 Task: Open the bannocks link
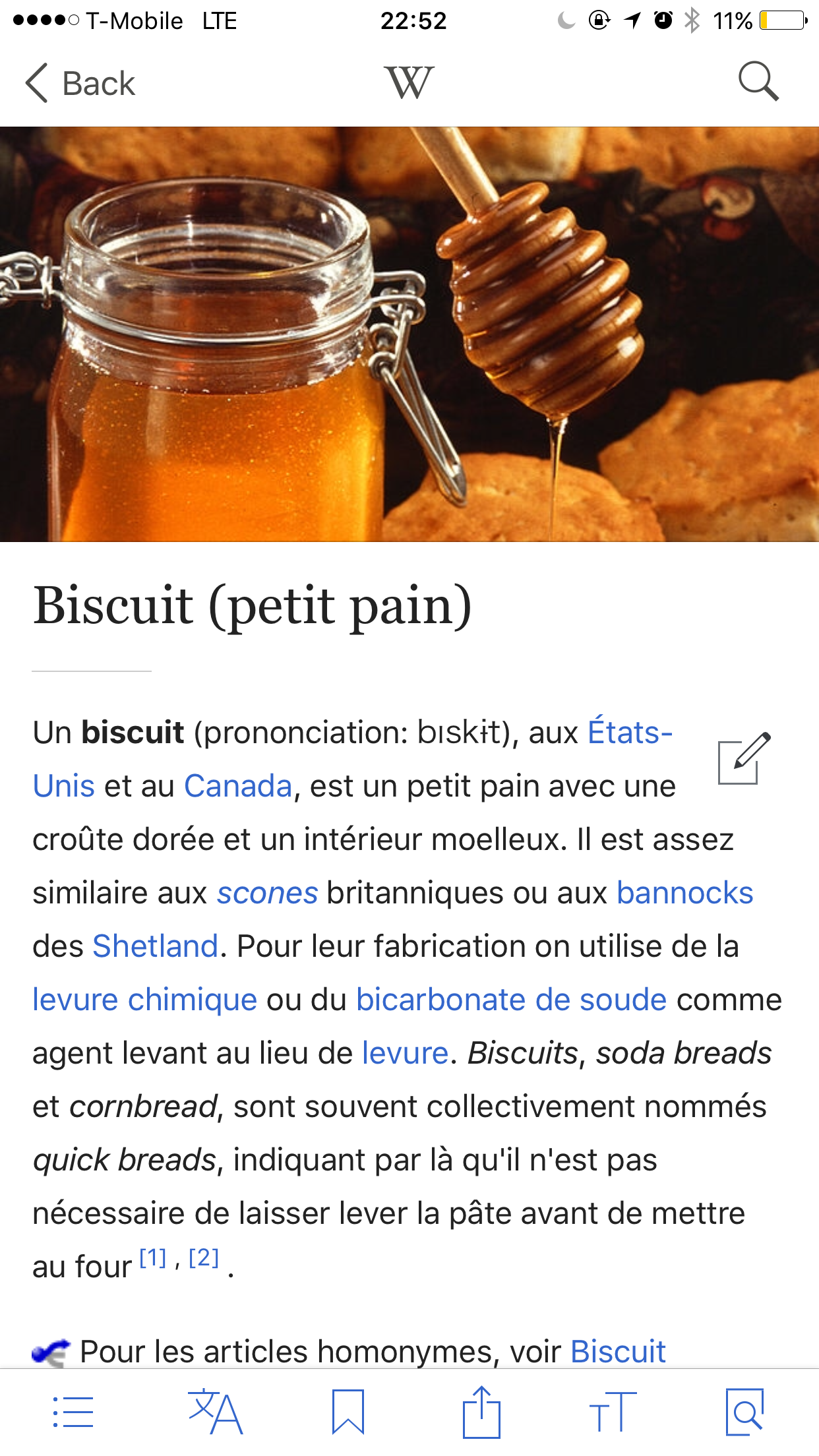click(684, 893)
